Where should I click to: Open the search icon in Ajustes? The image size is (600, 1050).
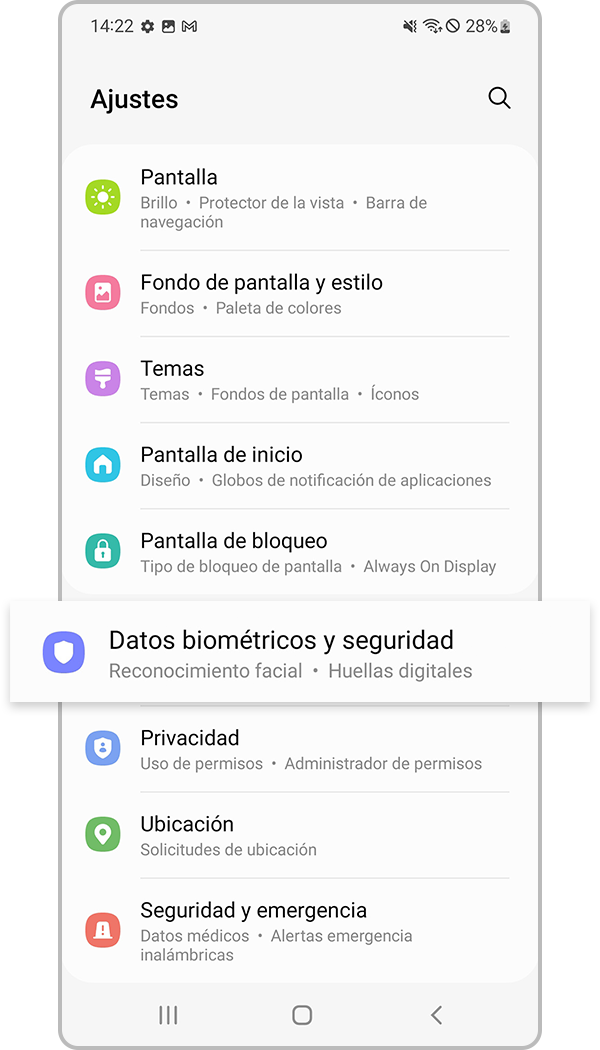point(499,98)
